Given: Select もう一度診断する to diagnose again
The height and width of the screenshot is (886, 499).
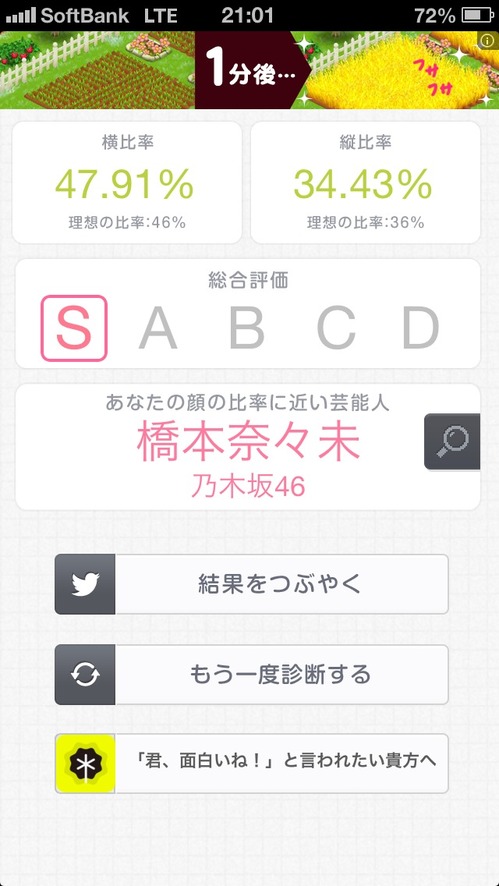Looking at the screenshot, I should point(251,675).
